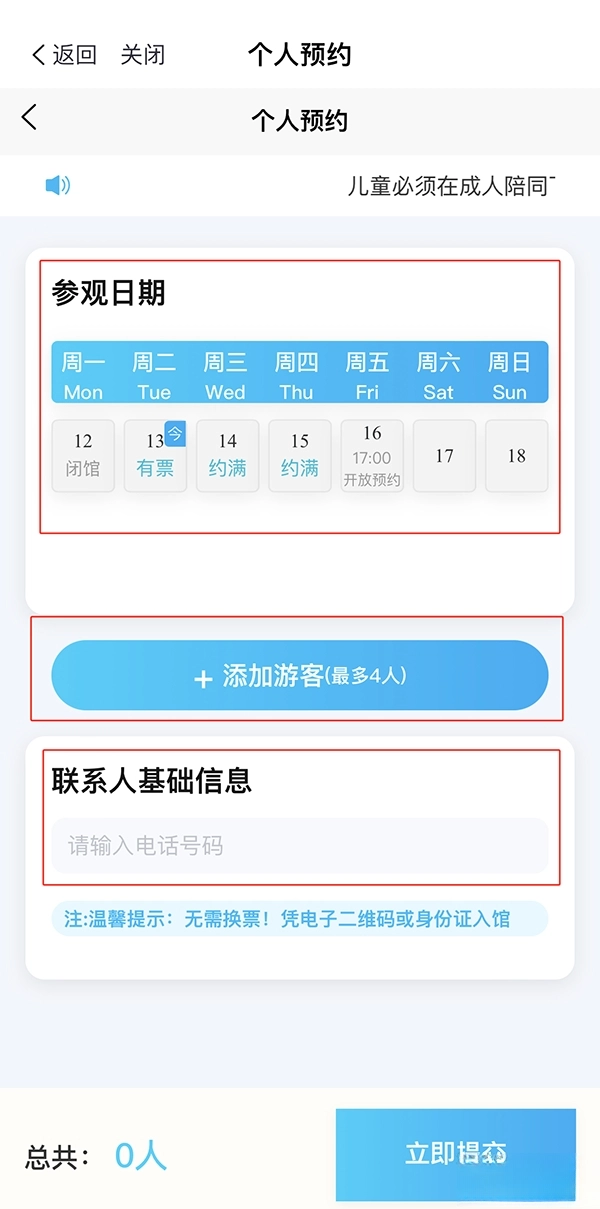Submit the reservation with 立即提交

click(x=455, y=1154)
